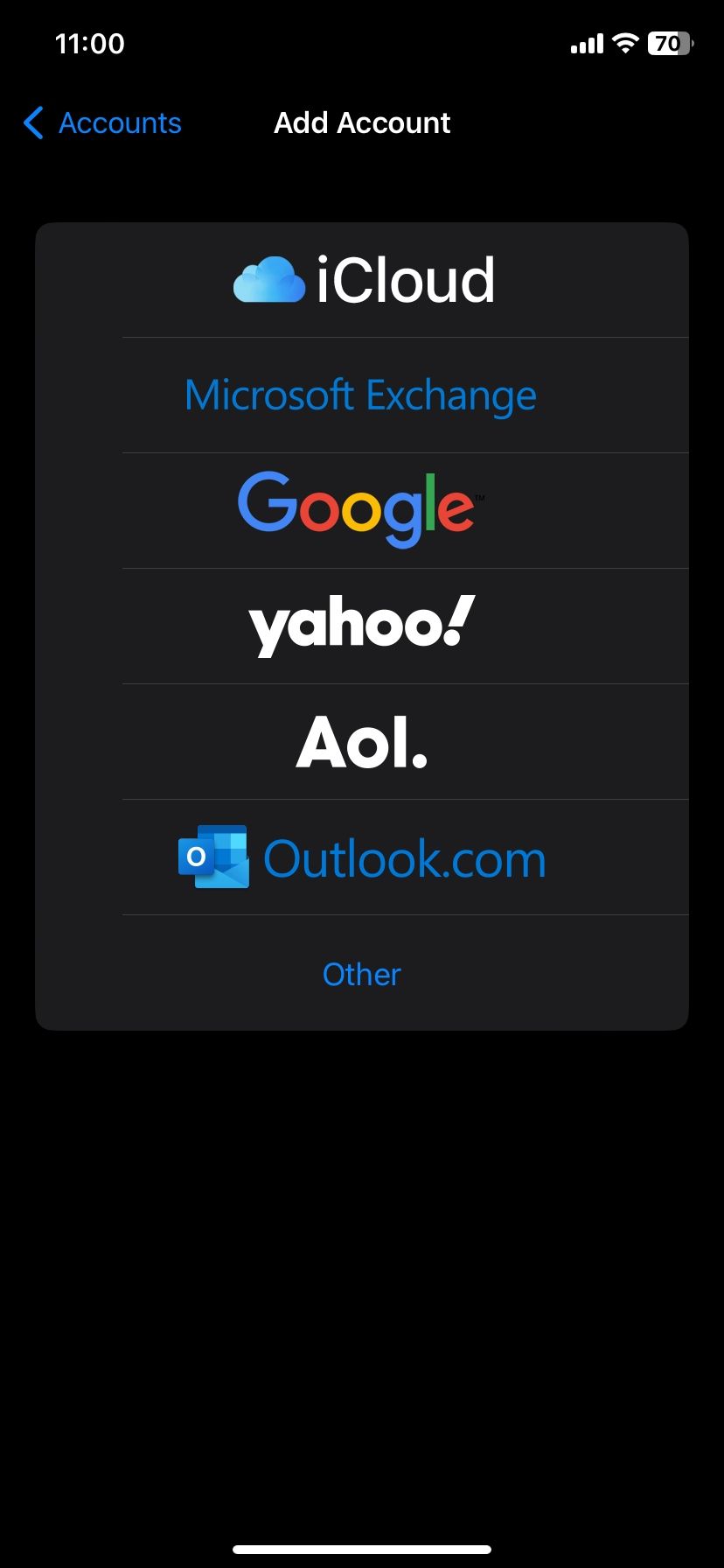Select iCloud as the account type
The height and width of the screenshot is (1568, 724).
click(x=362, y=280)
